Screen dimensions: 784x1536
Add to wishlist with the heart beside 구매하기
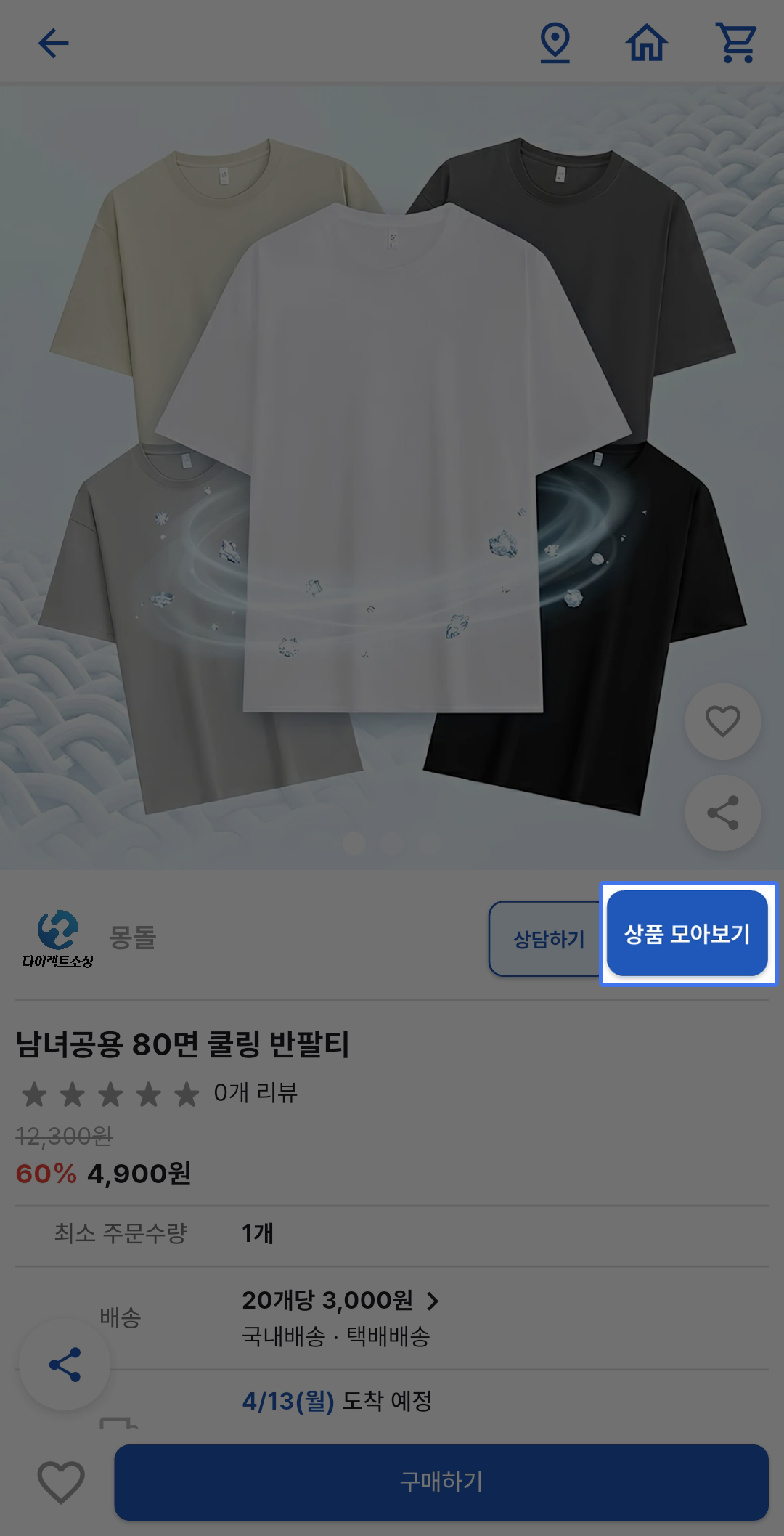pos(61,1482)
